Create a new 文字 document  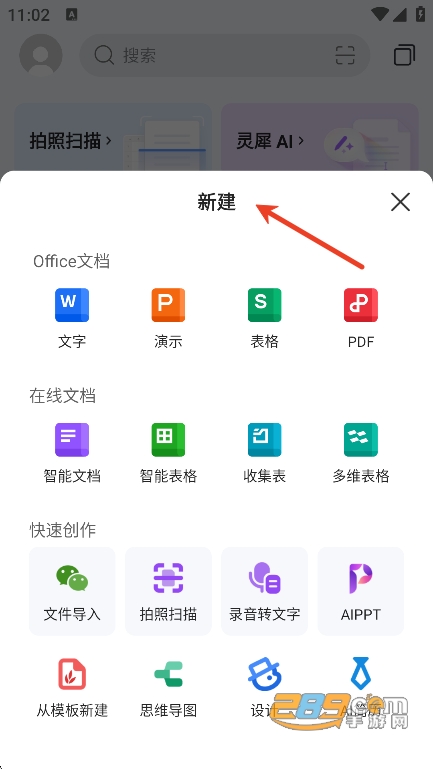(x=72, y=318)
